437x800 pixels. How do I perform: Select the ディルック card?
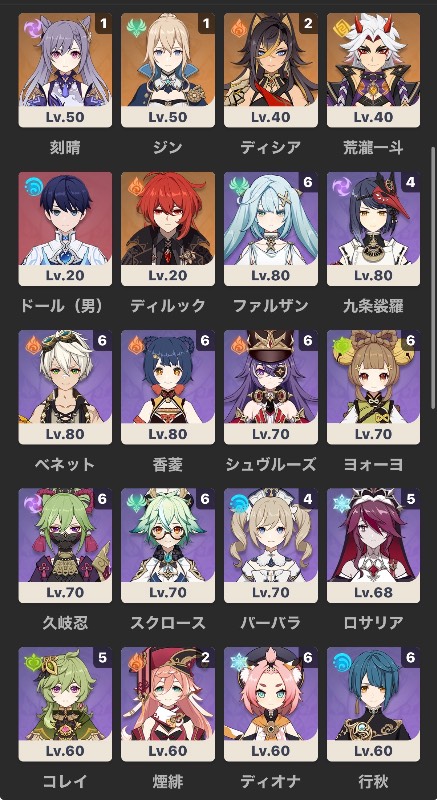(x=168, y=229)
